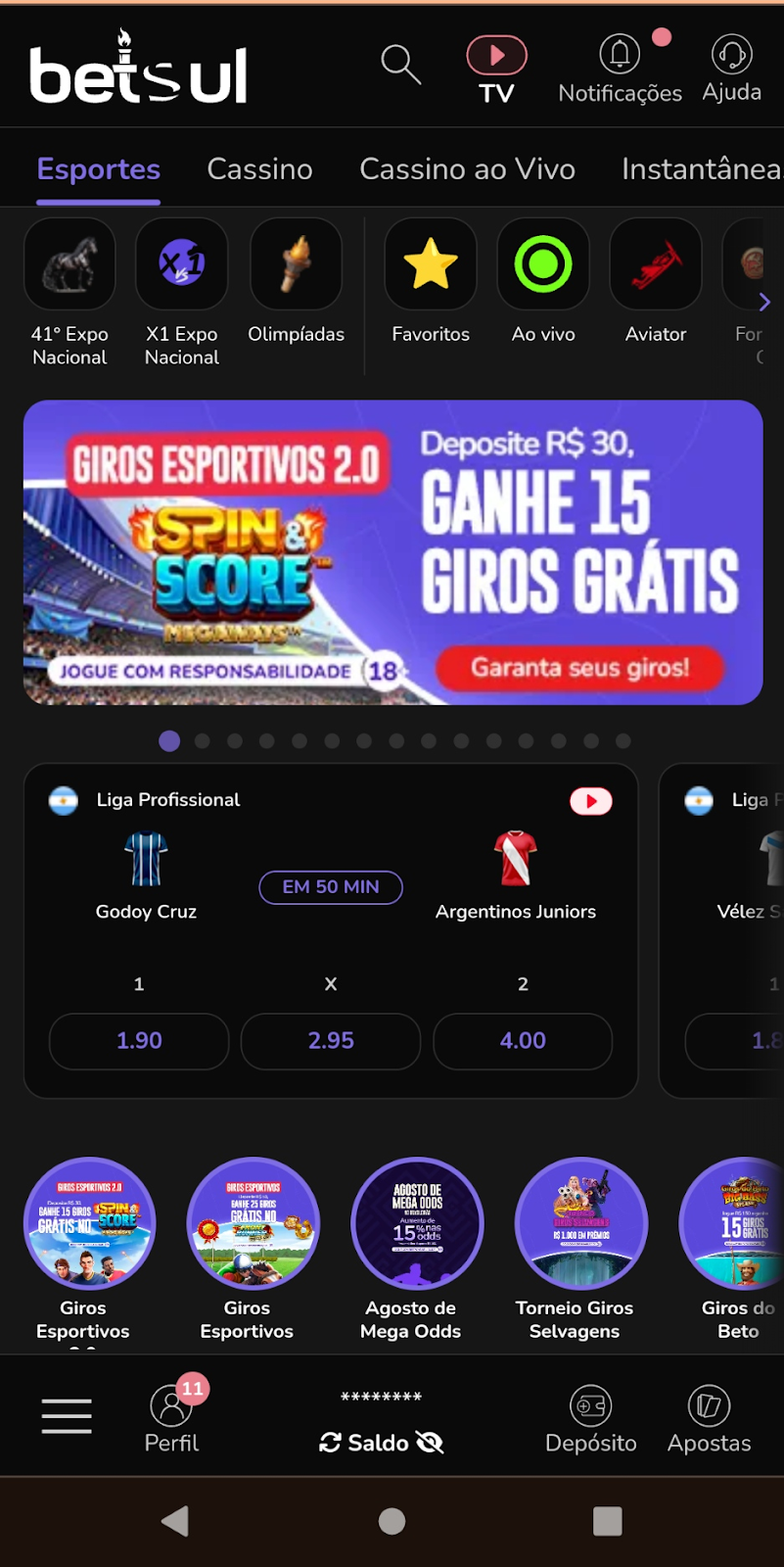Open the hamburger menu
The height and width of the screenshot is (1567, 784).
click(67, 1416)
